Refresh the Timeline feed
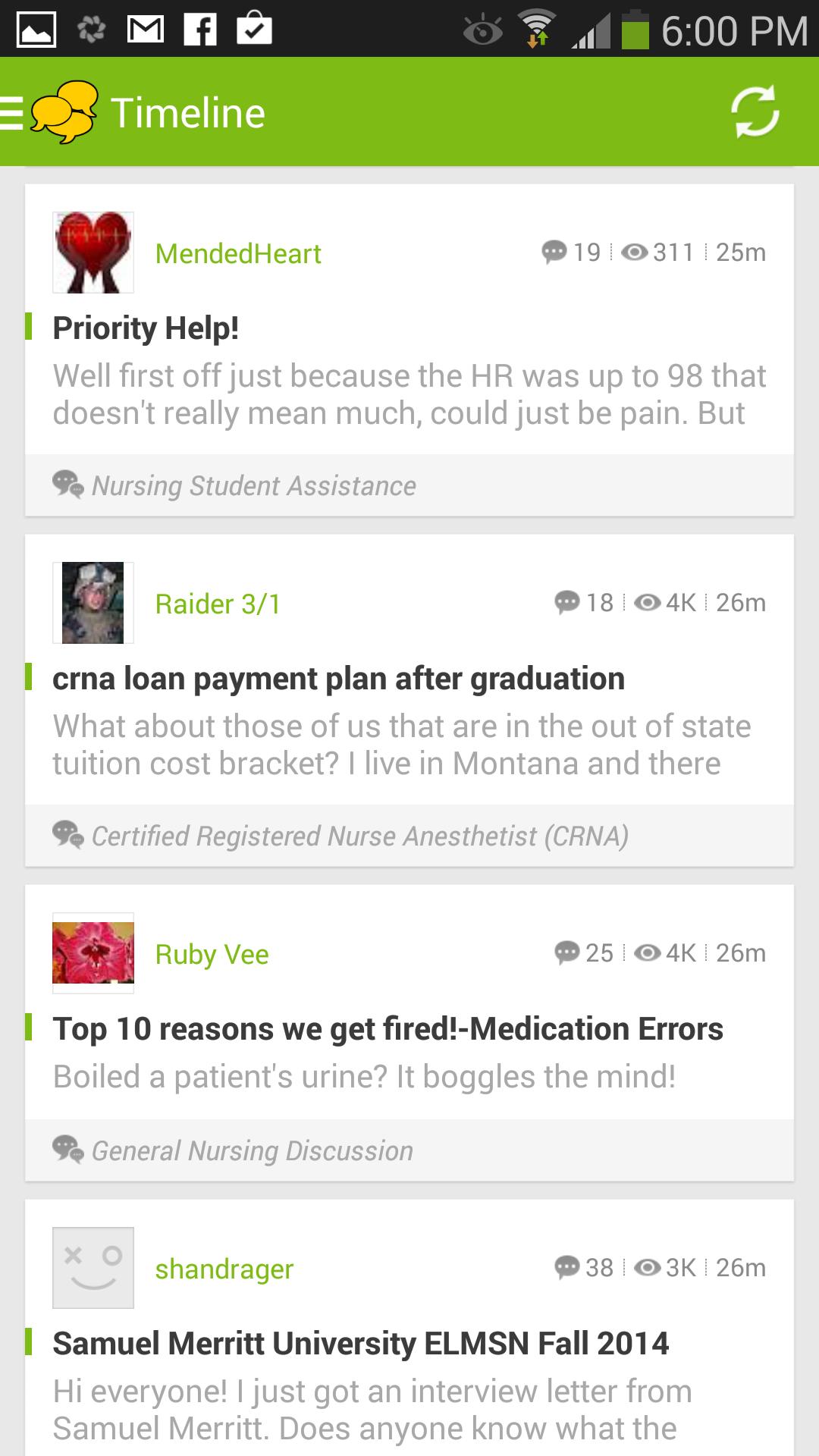 755,113
